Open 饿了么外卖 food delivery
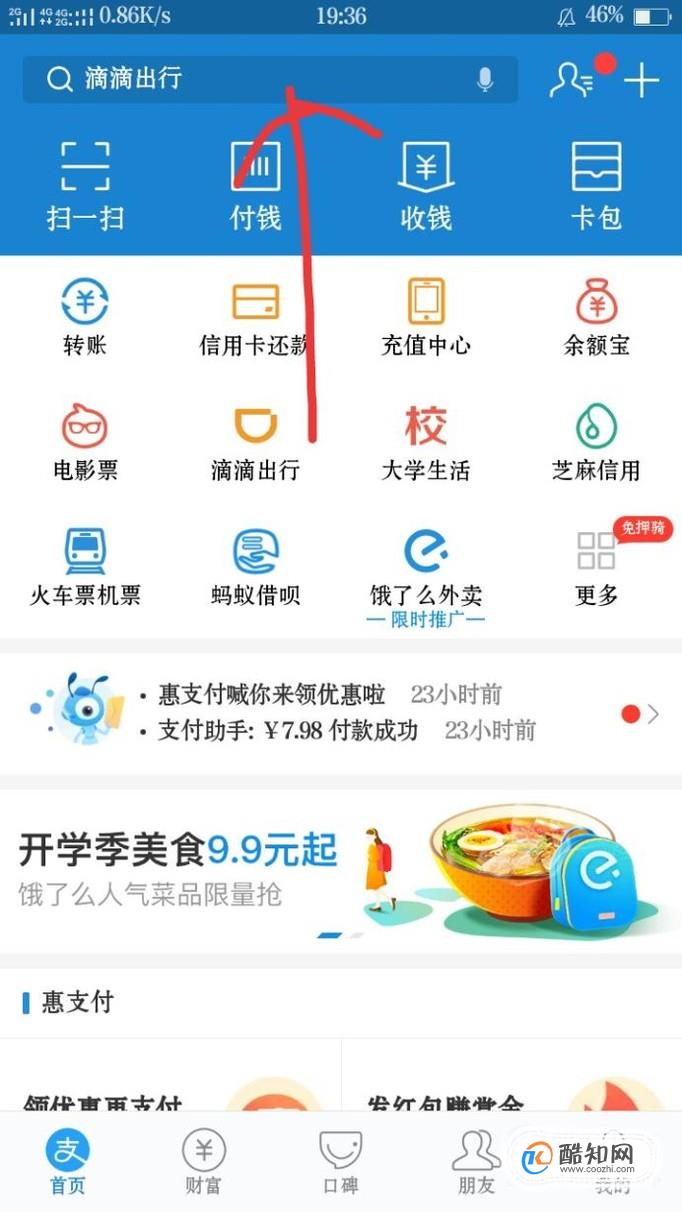682x1212 pixels. [x=426, y=567]
